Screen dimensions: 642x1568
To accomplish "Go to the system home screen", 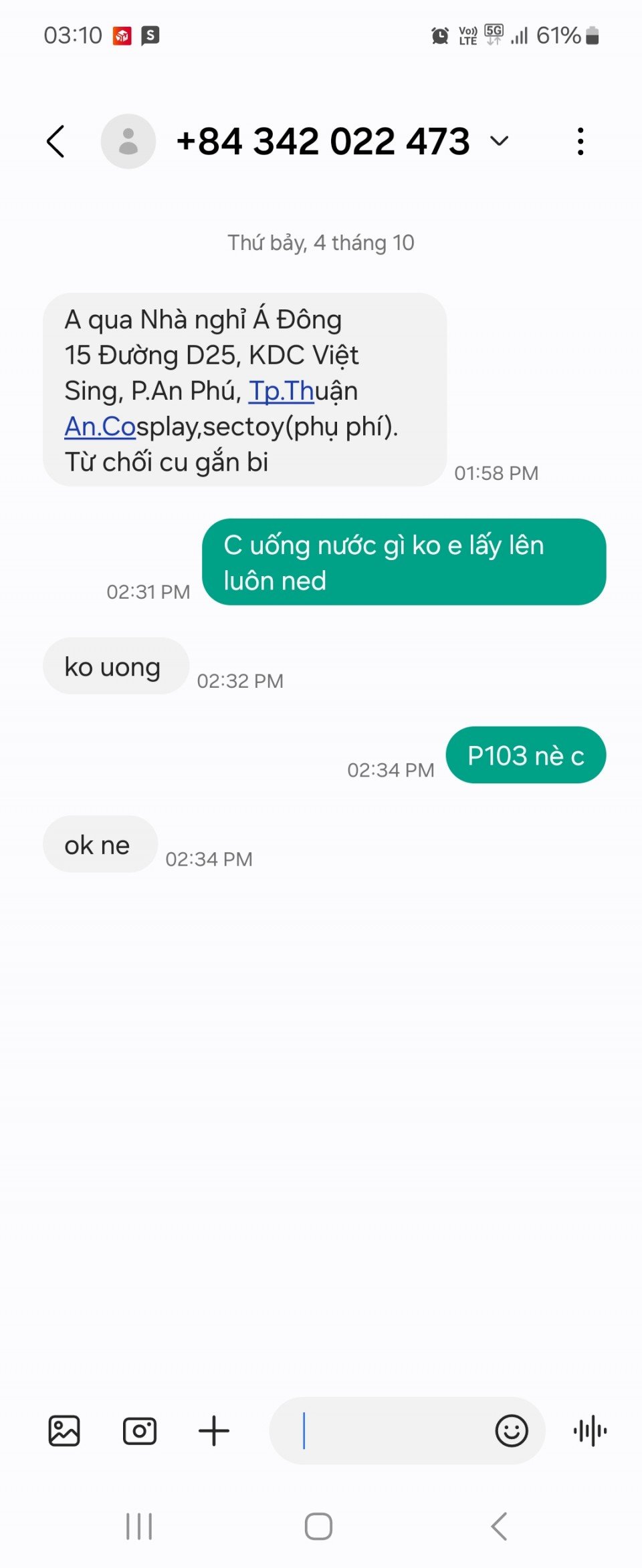I will coord(318,1527).
